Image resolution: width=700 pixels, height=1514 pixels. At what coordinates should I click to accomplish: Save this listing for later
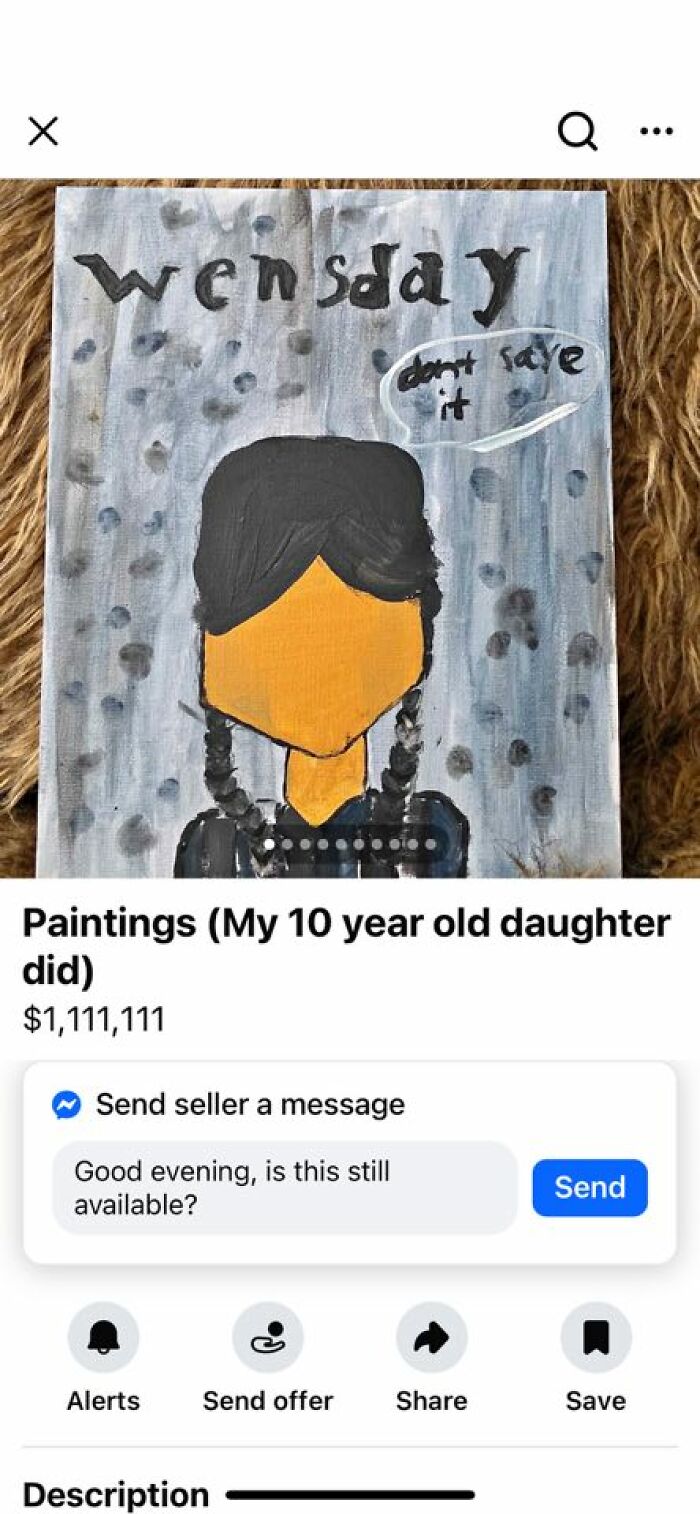point(595,1338)
